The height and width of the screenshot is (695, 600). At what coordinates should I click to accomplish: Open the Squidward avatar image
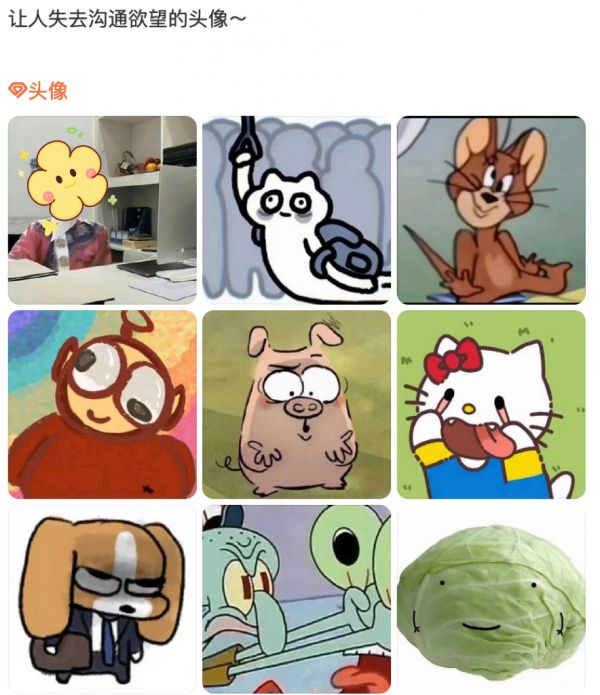(296, 598)
